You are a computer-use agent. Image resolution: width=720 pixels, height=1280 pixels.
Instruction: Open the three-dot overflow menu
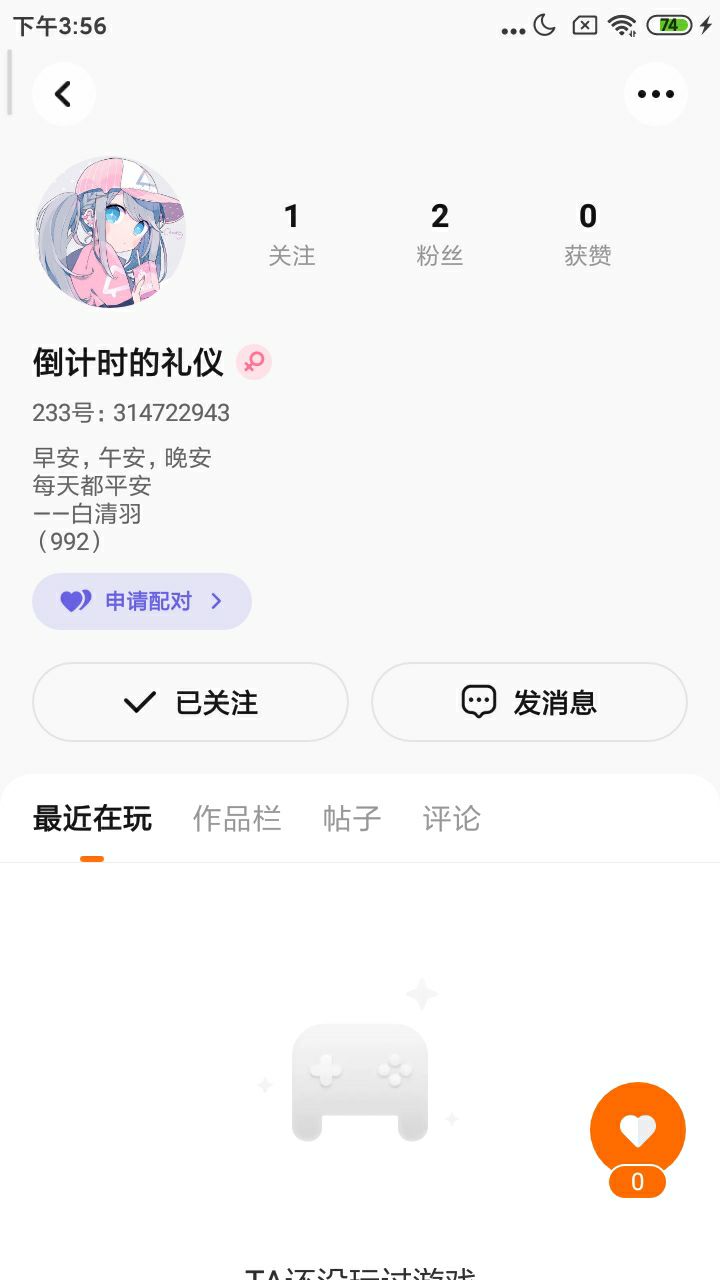[656, 94]
